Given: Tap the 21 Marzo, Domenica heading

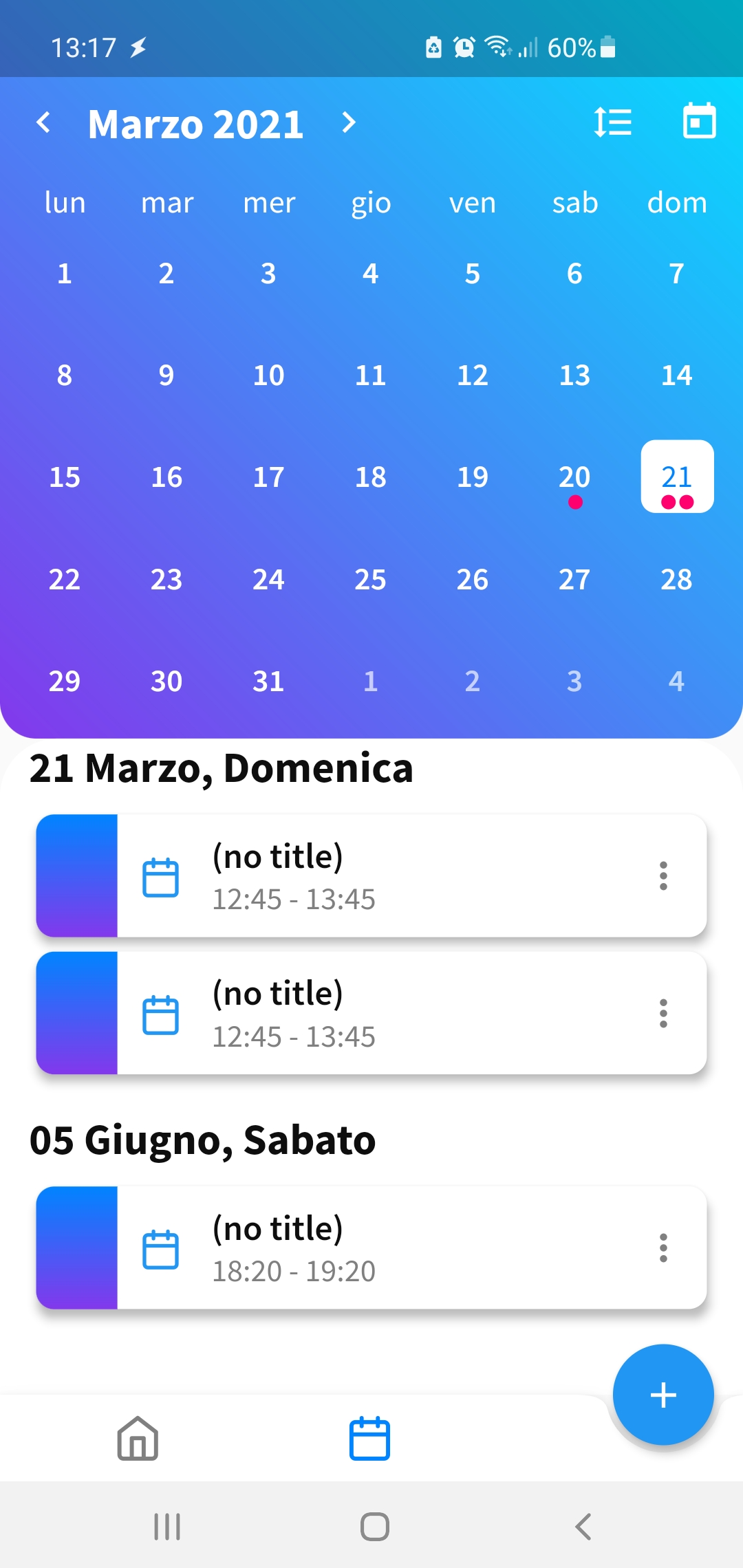Looking at the screenshot, I should 222,769.
